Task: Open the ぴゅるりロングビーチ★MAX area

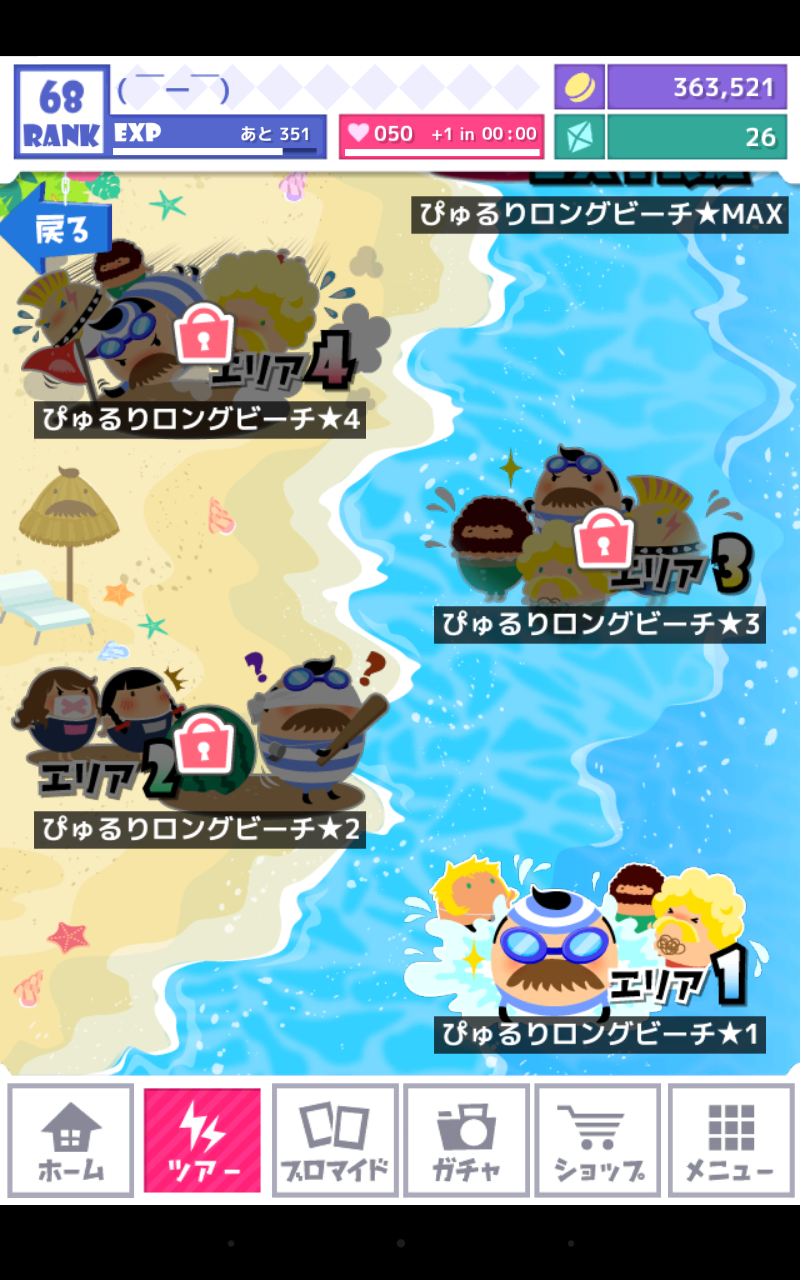Action: click(x=600, y=213)
